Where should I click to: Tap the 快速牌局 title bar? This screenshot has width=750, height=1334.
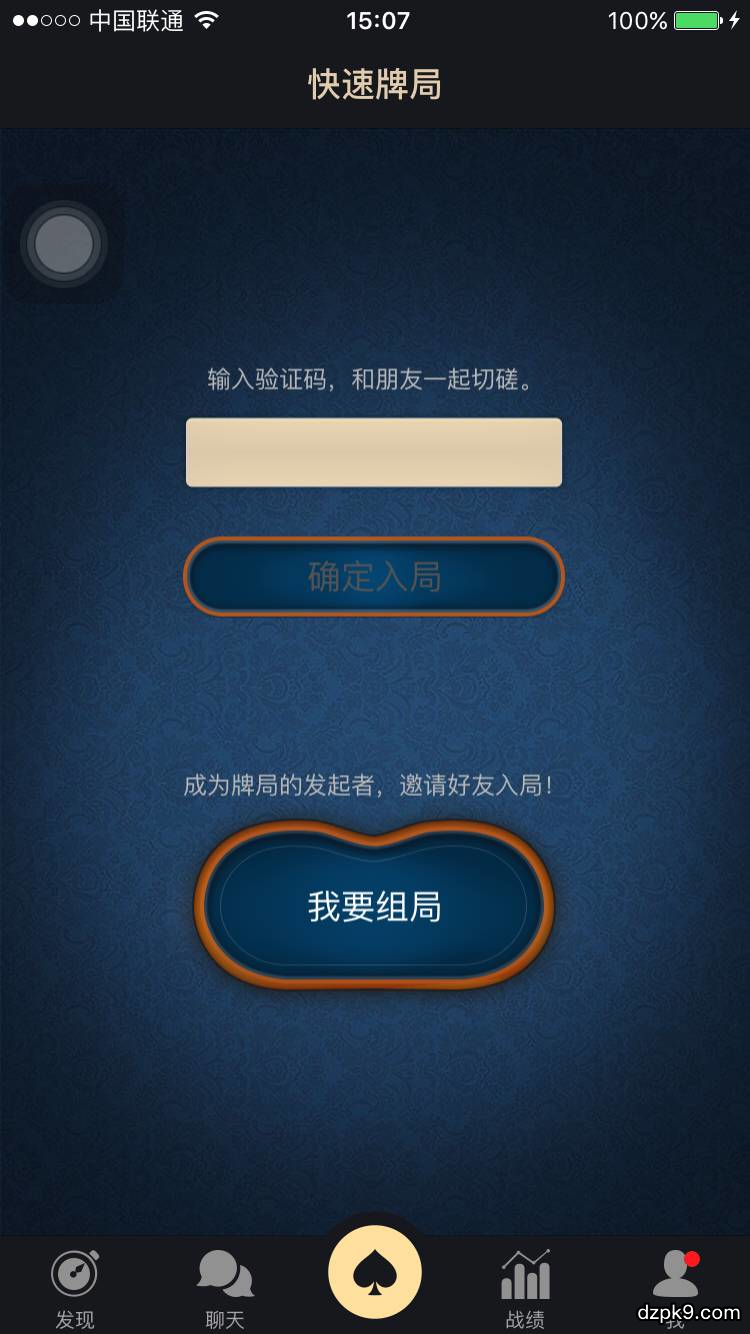pyautogui.click(x=374, y=85)
